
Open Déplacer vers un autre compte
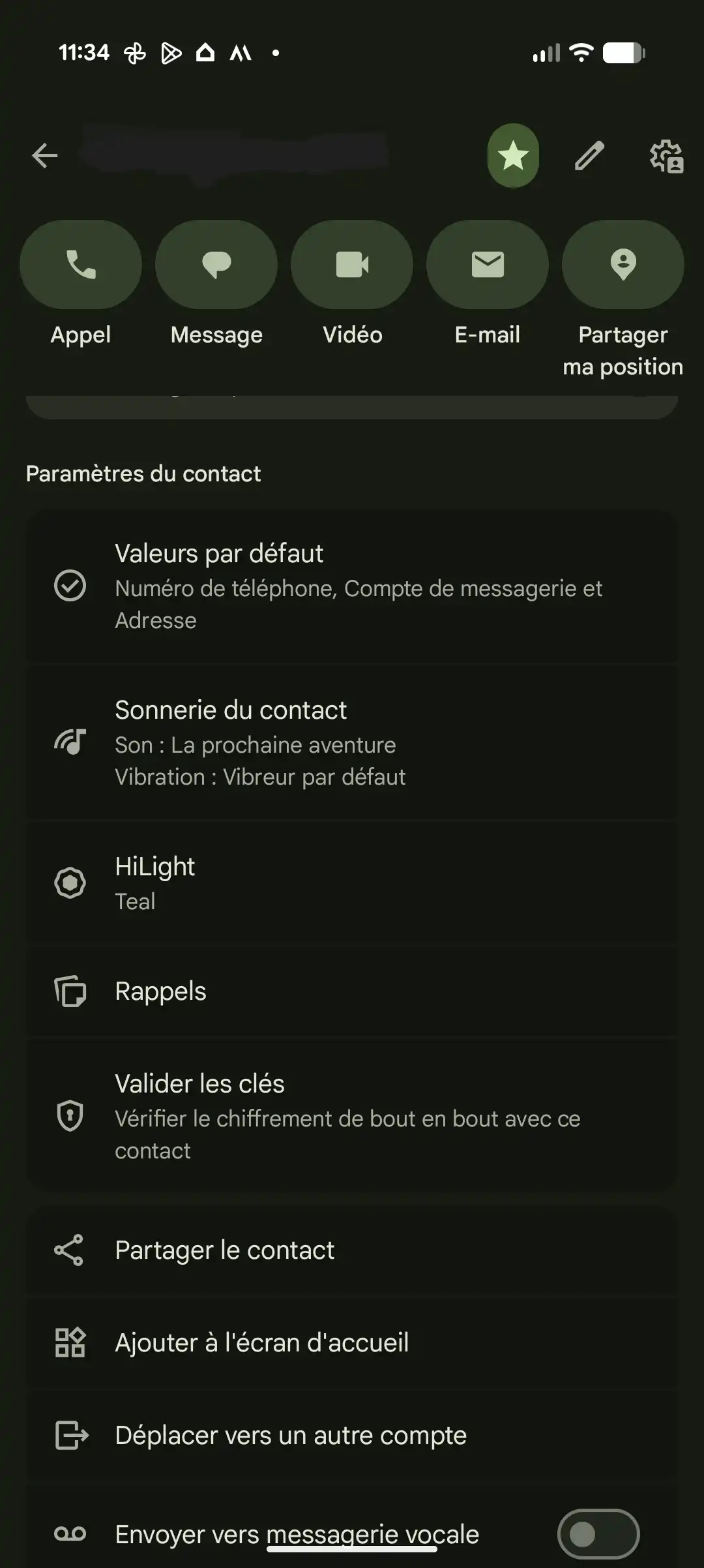point(352,1436)
